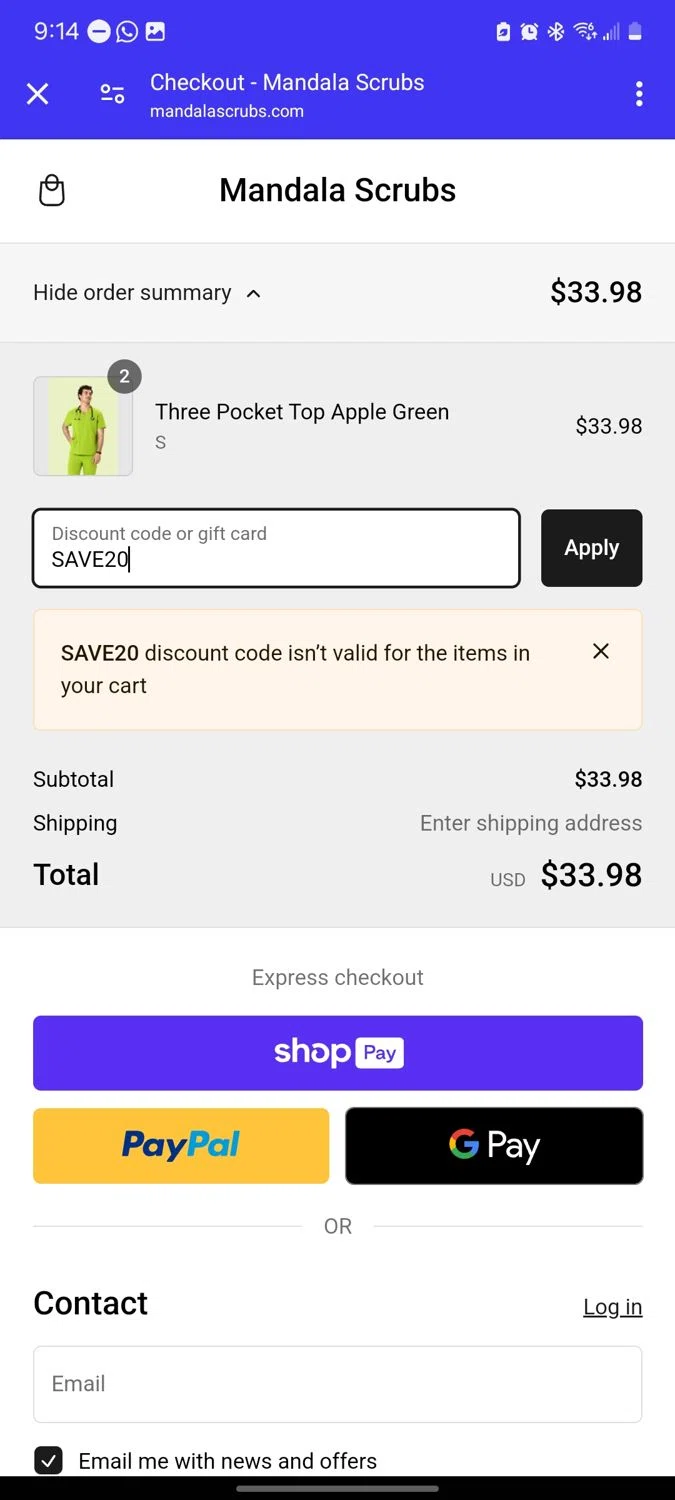
Task: Enter the Email contact field
Action: 338,1384
